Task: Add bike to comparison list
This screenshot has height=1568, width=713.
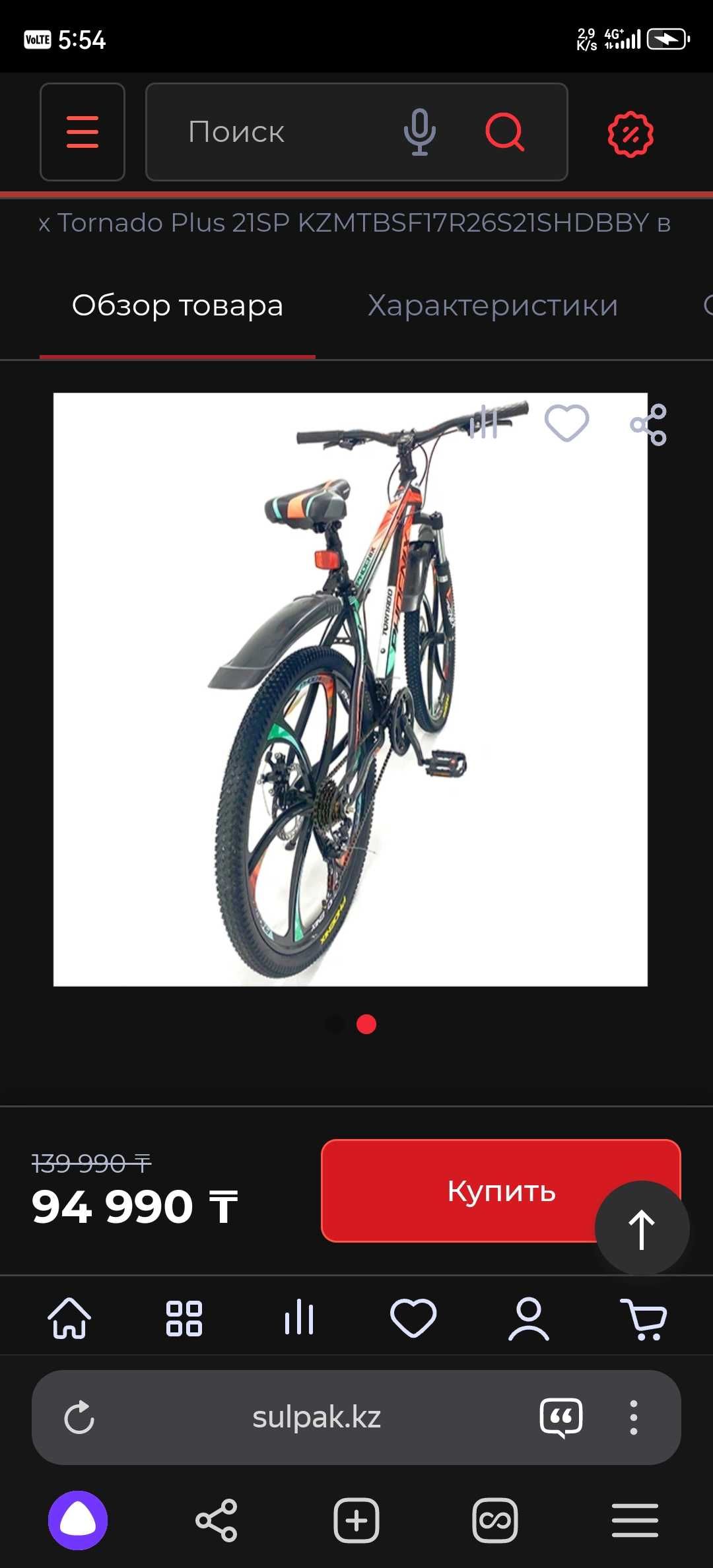Action: [x=484, y=422]
